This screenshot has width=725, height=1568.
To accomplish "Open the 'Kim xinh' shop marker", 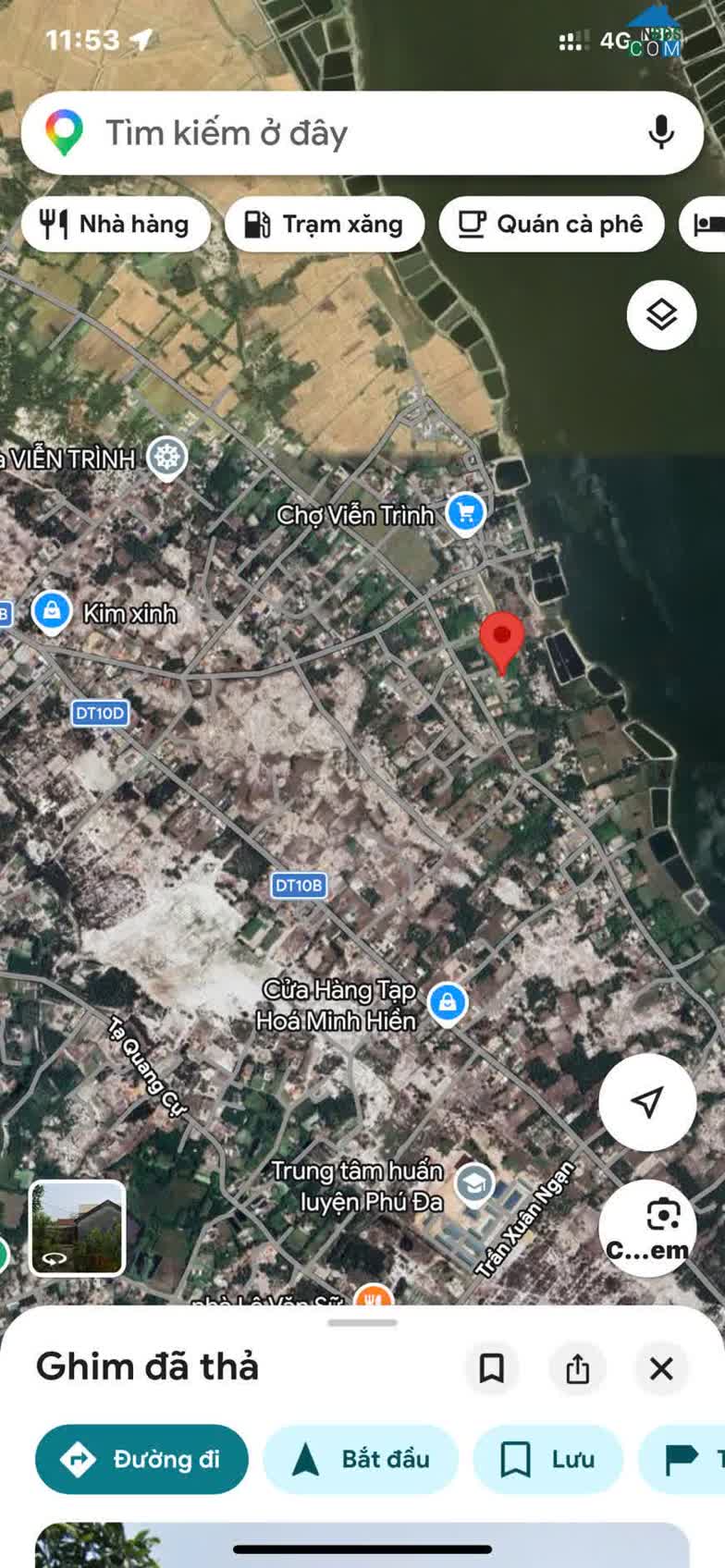I will (x=52, y=612).
